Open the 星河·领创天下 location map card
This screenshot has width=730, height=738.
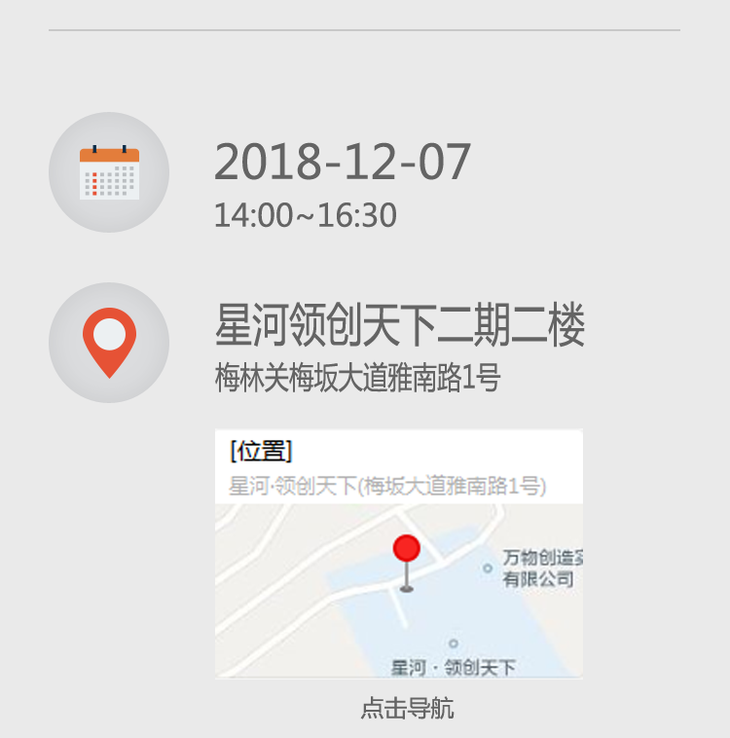[399, 554]
